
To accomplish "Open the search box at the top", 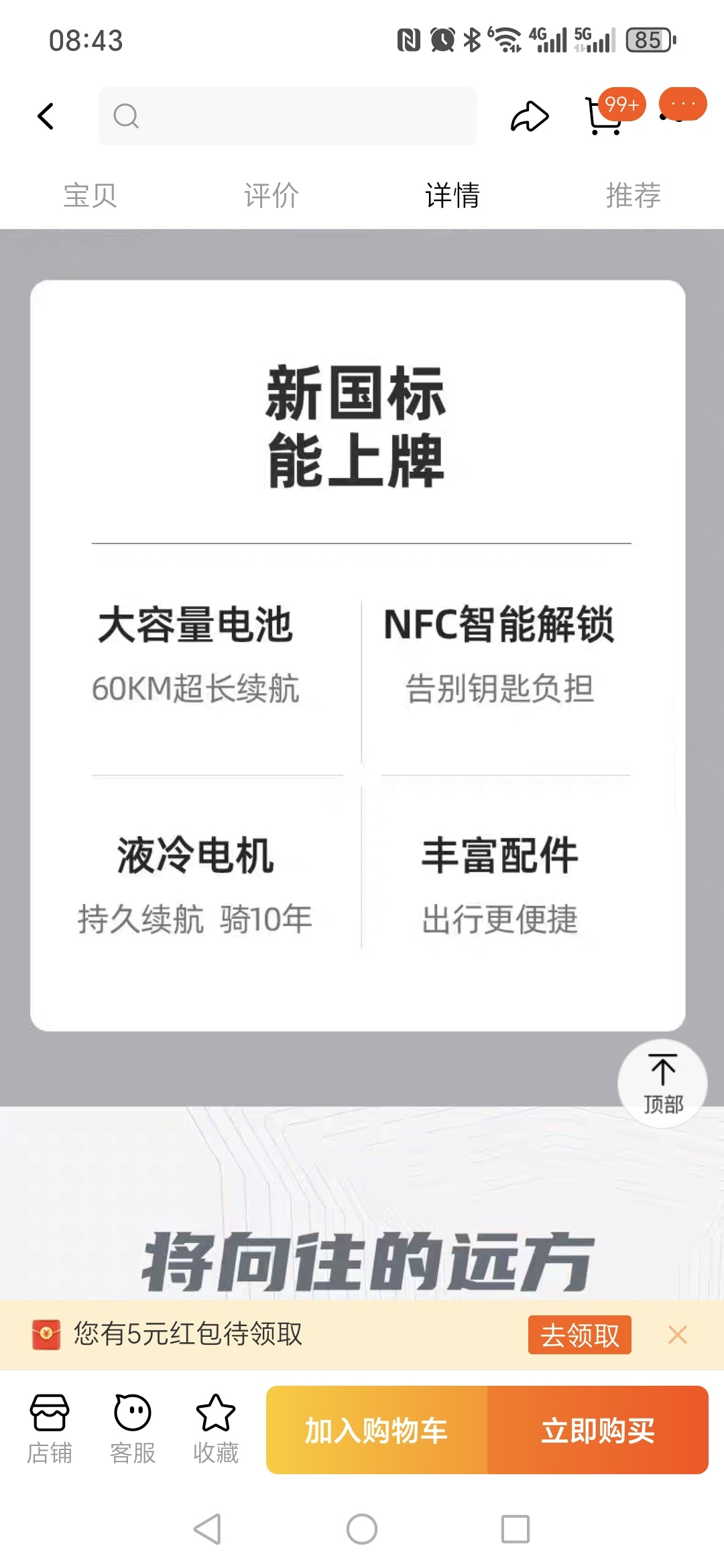I will point(288,116).
